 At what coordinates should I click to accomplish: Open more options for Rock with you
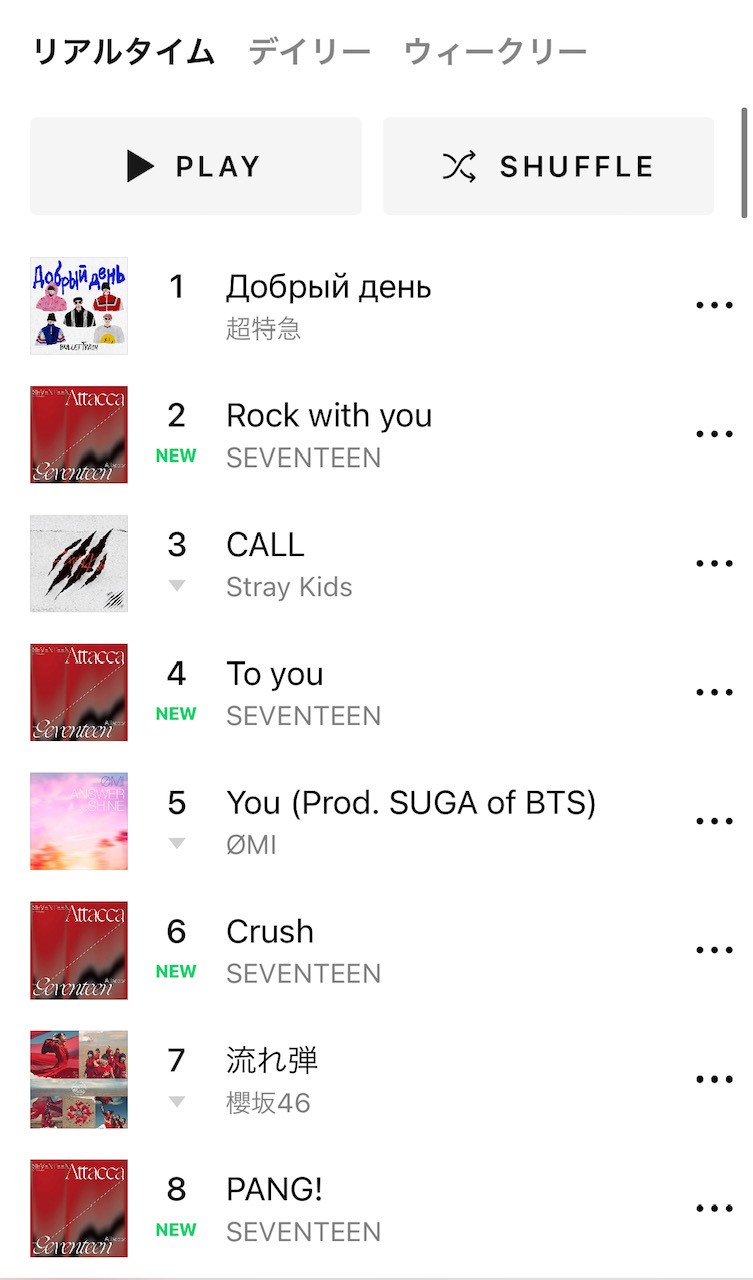[x=714, y=434]
